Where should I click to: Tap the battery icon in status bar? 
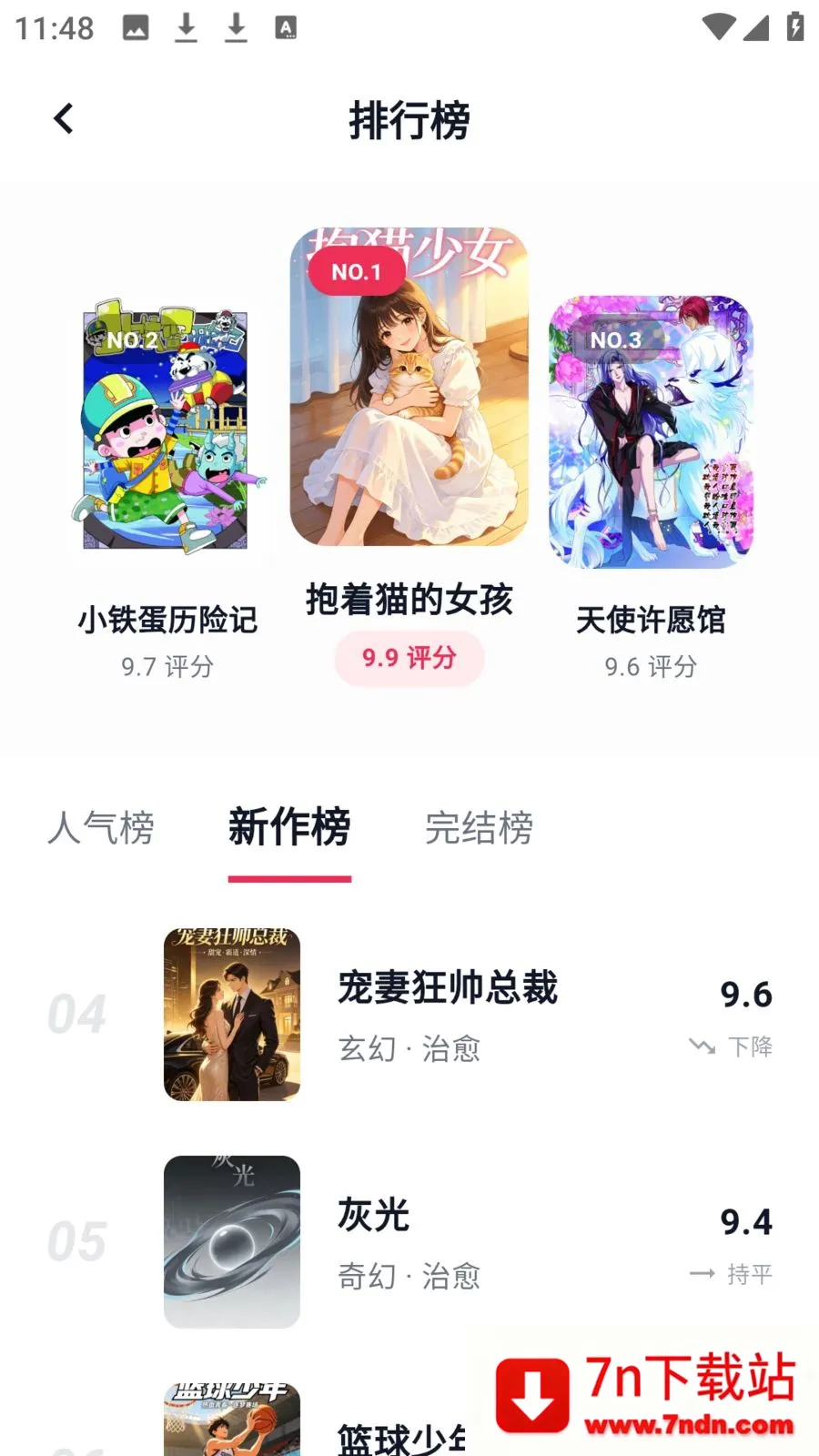794,27
